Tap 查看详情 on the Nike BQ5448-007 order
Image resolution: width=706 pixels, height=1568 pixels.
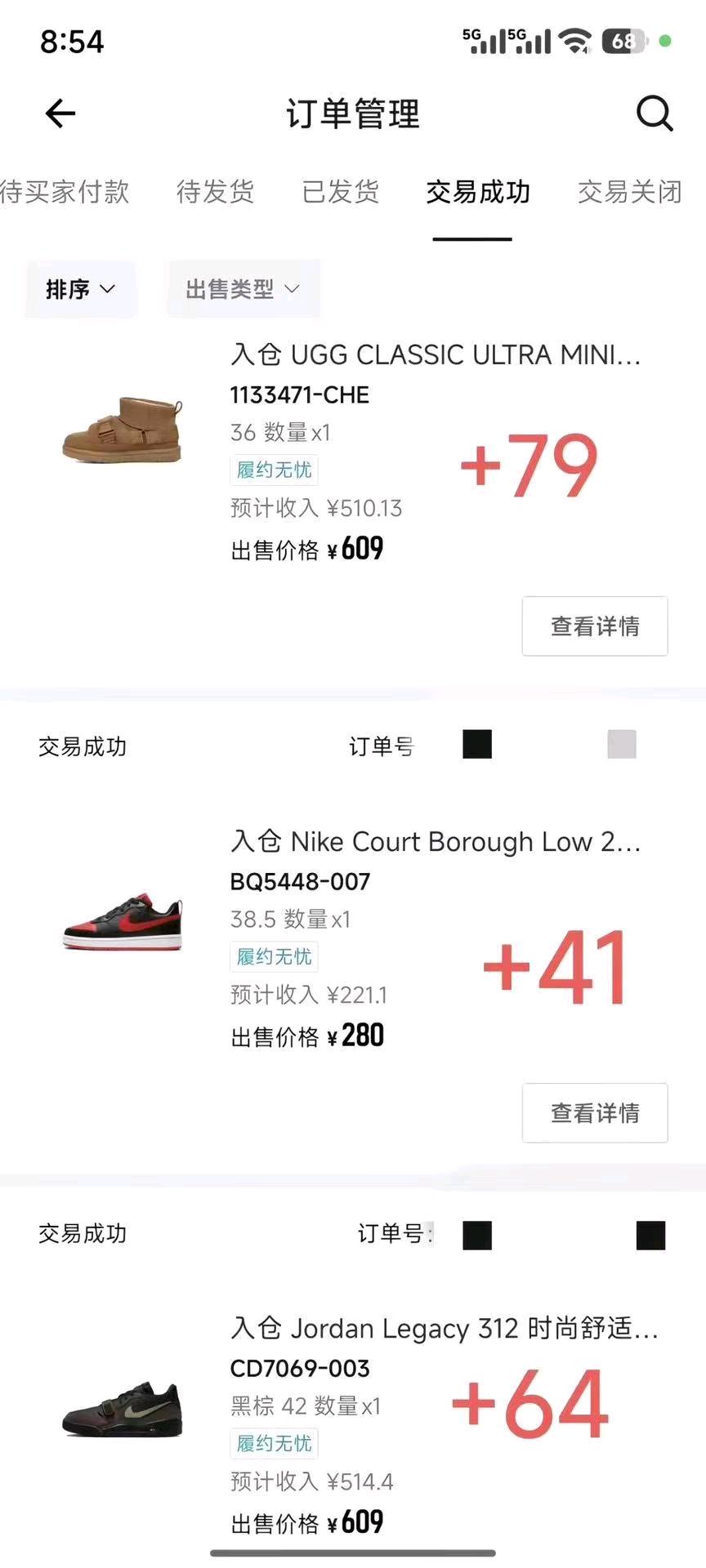594,1113
